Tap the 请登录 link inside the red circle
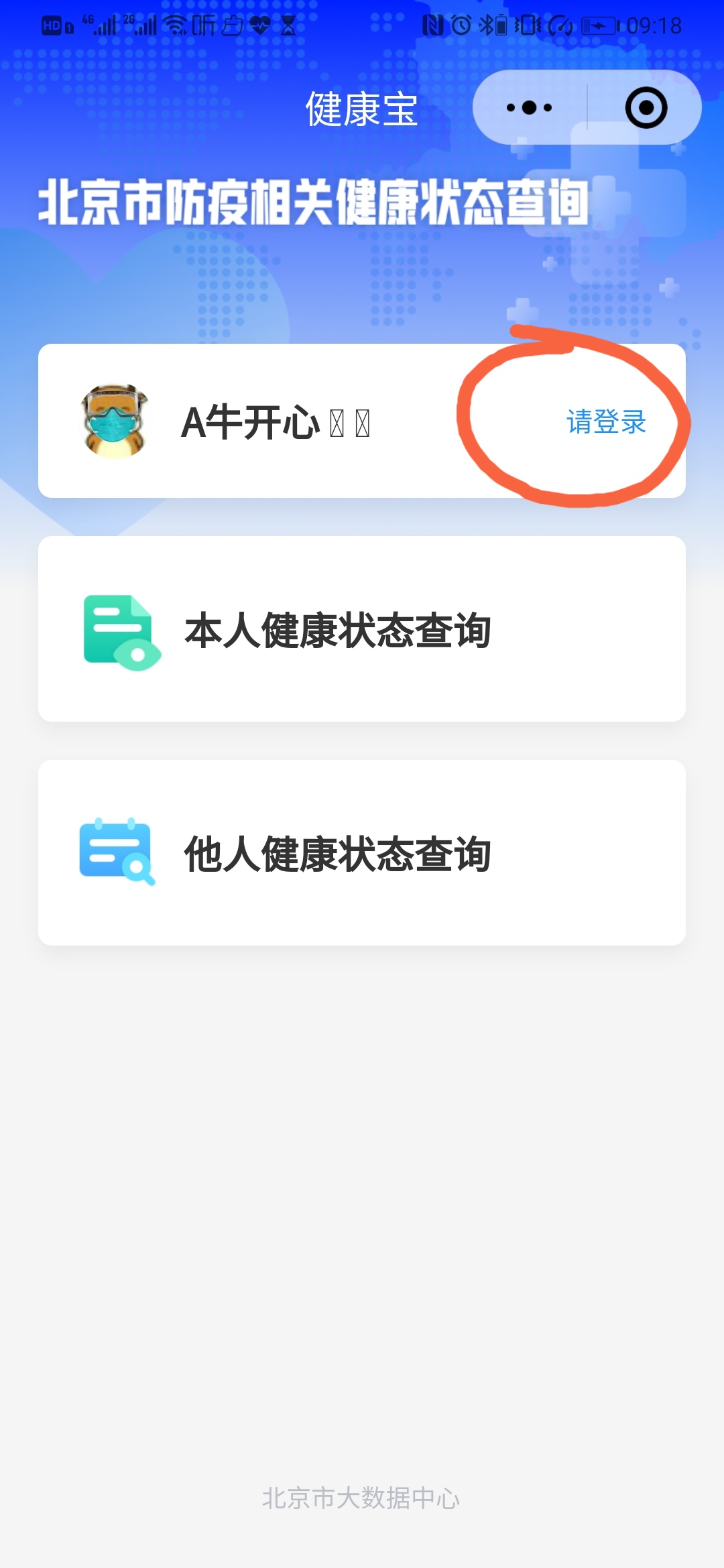The image size is (724, 1568). (605, 422)
